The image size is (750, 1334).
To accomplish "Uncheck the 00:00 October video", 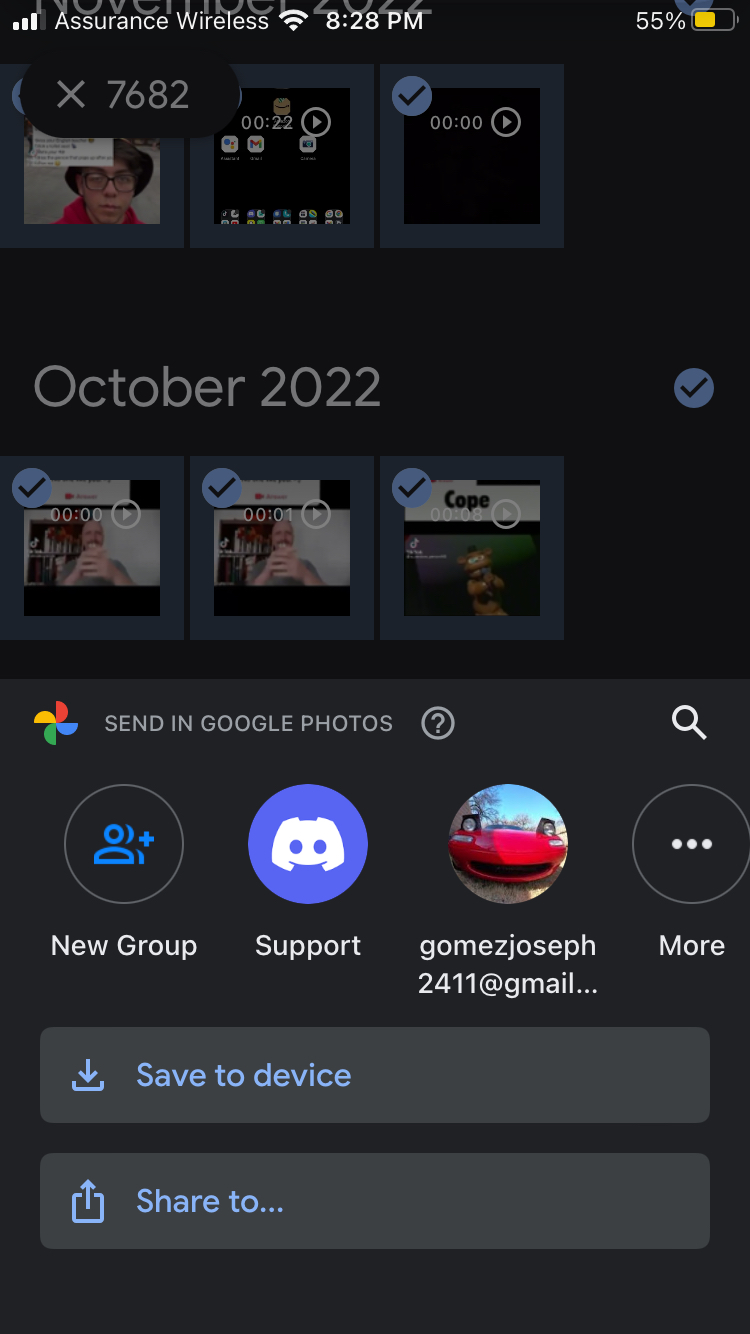I will click(x=92, y=548).
